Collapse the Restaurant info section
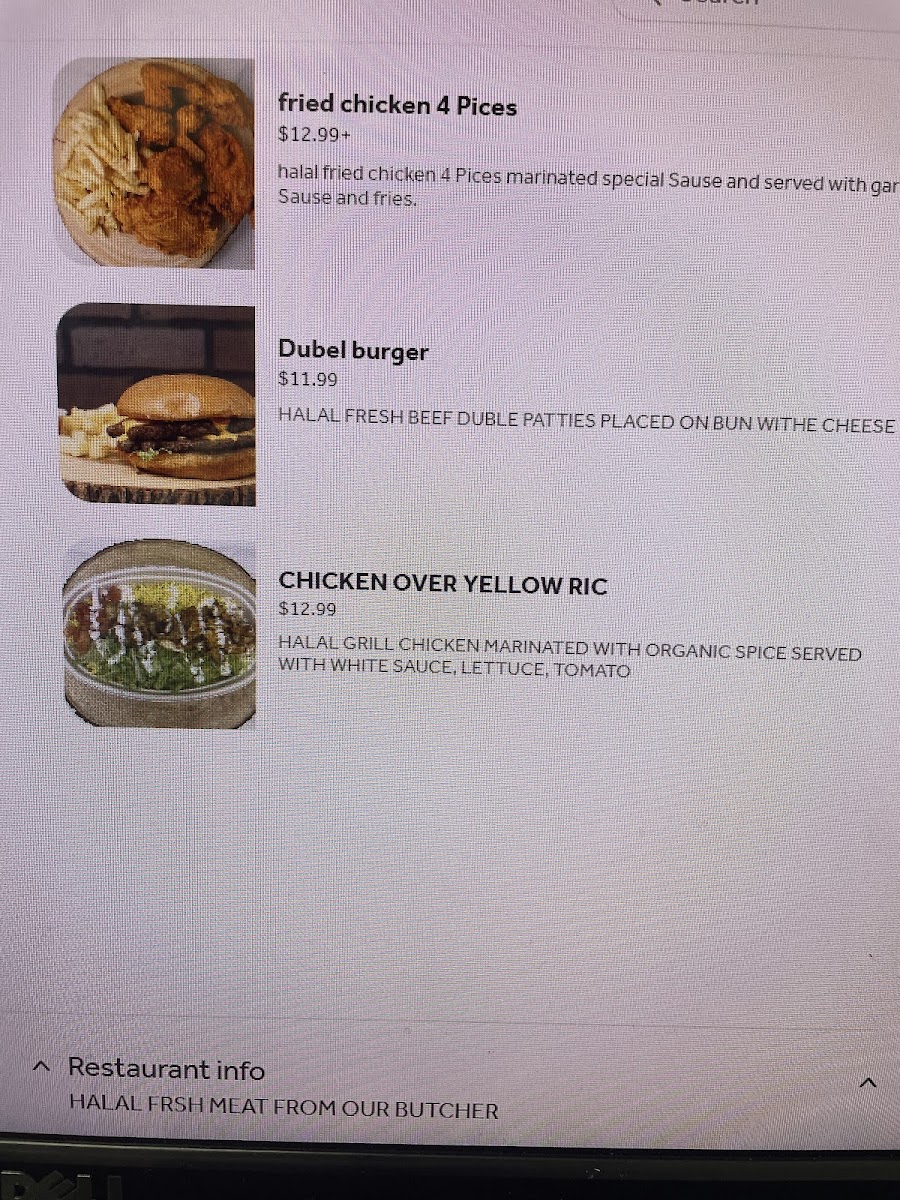The width and height of the screenshot is (900, 1200). (868, 1082)
